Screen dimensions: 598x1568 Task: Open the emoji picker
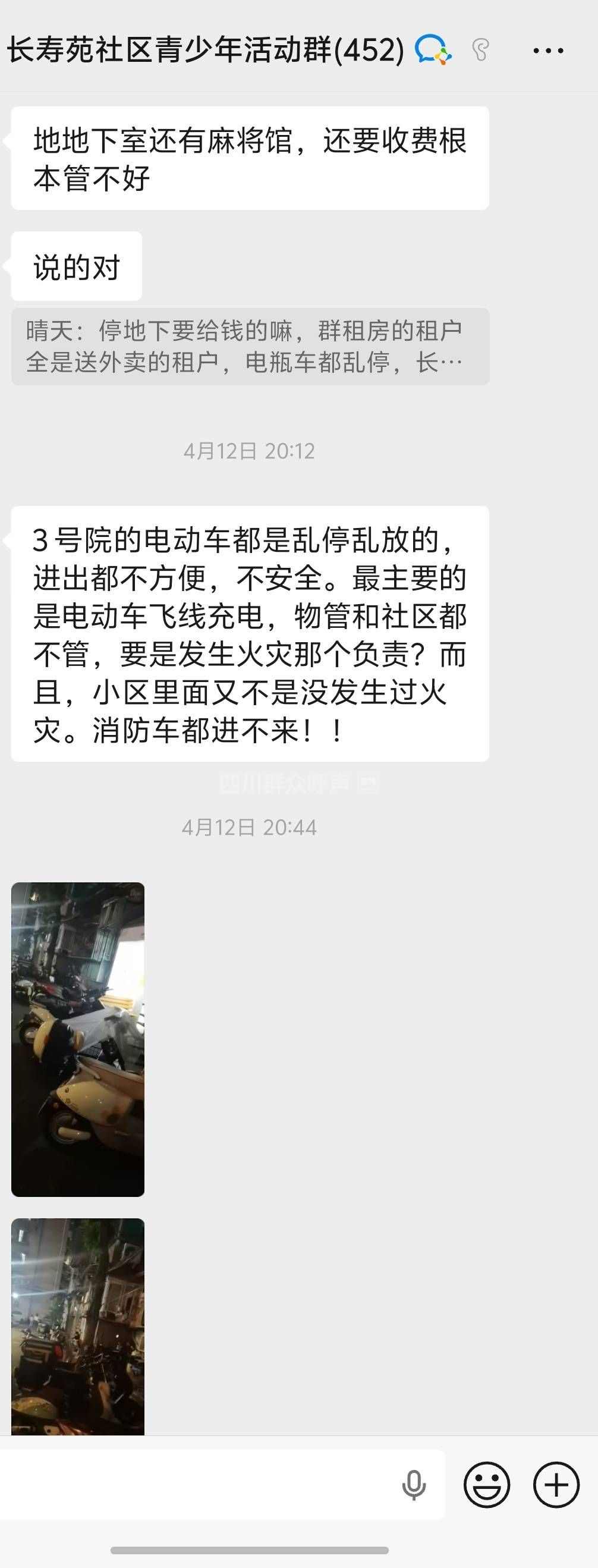[x=487, y=1485]
